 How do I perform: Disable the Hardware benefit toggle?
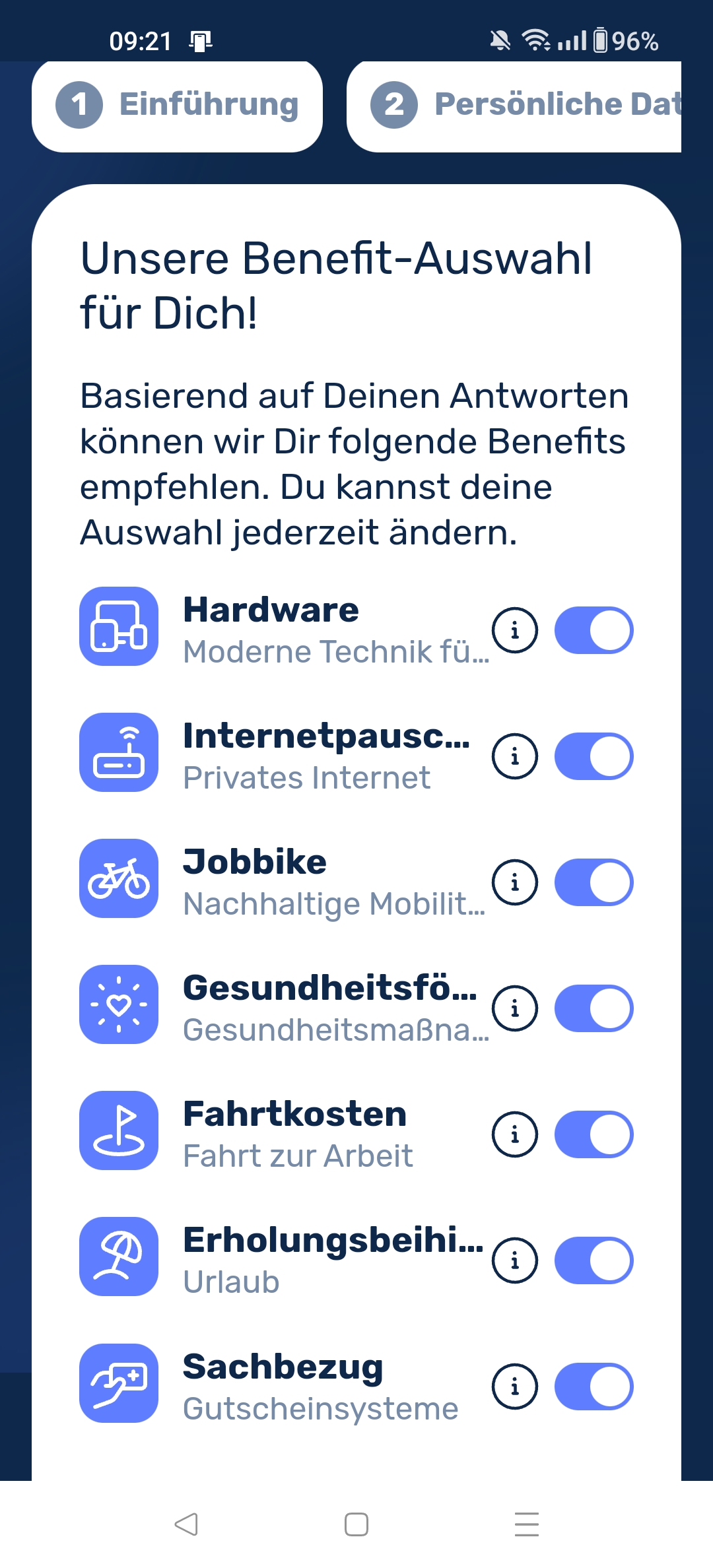click(x=594, y=630)
